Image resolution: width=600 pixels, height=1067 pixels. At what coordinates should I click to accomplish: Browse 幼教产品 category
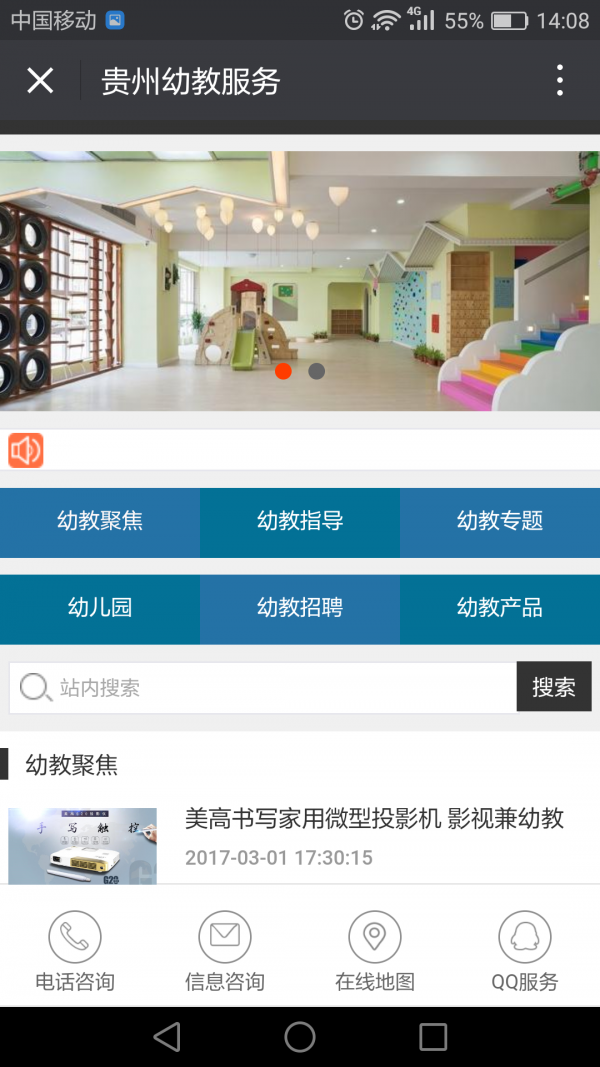(500, 608)
